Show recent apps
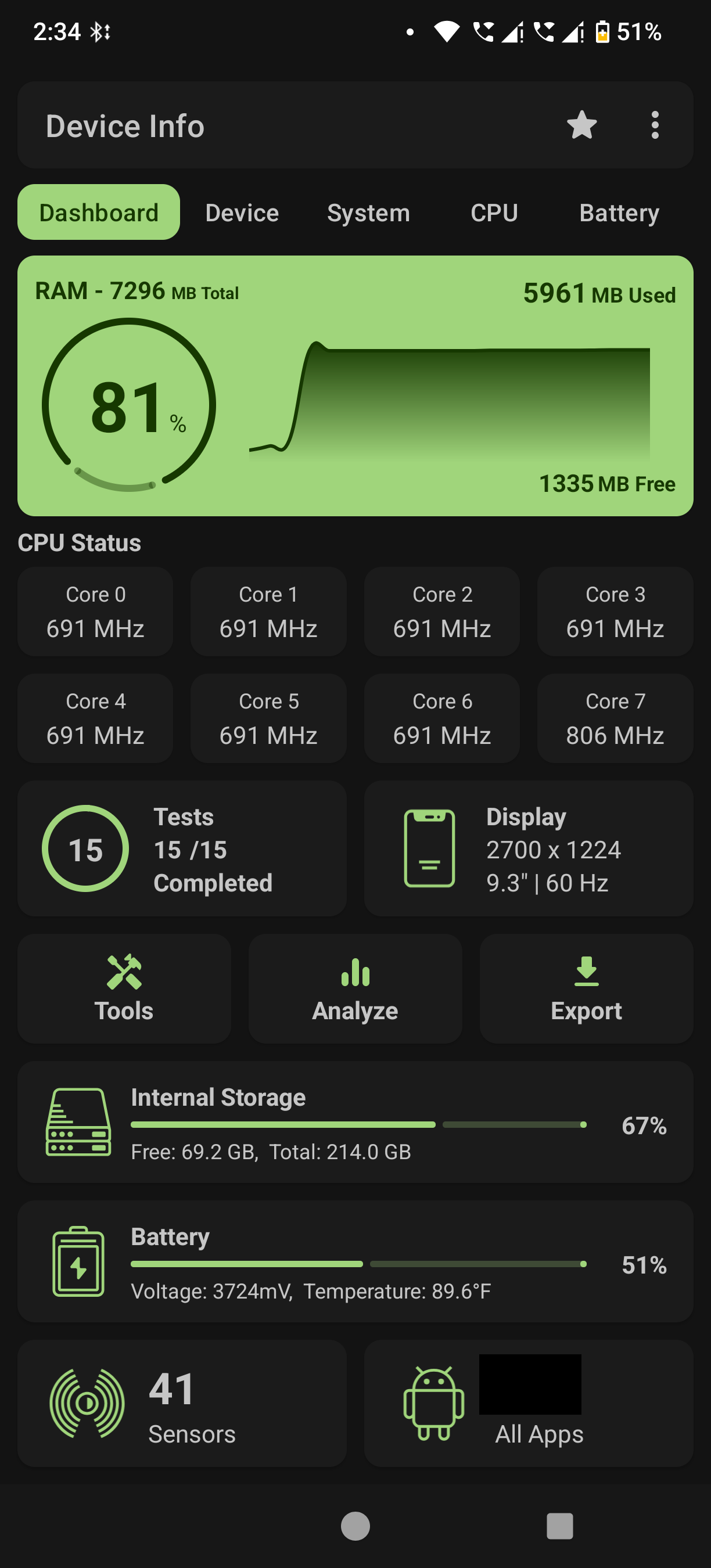This screenshot has width=711, height=1568. pos(559,1526)
